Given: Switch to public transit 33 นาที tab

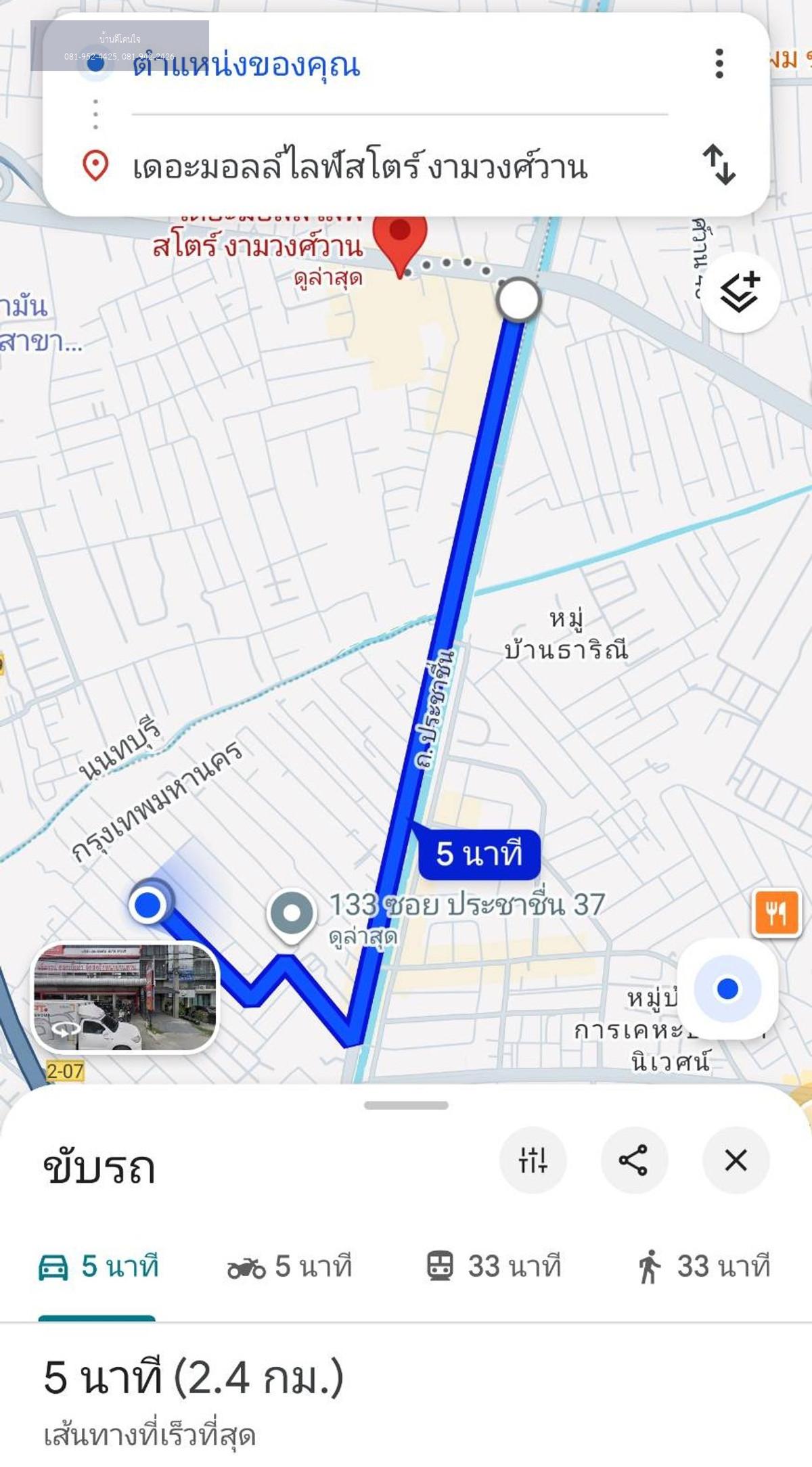Looking at the screenshot, I should tap(495, 1267).
